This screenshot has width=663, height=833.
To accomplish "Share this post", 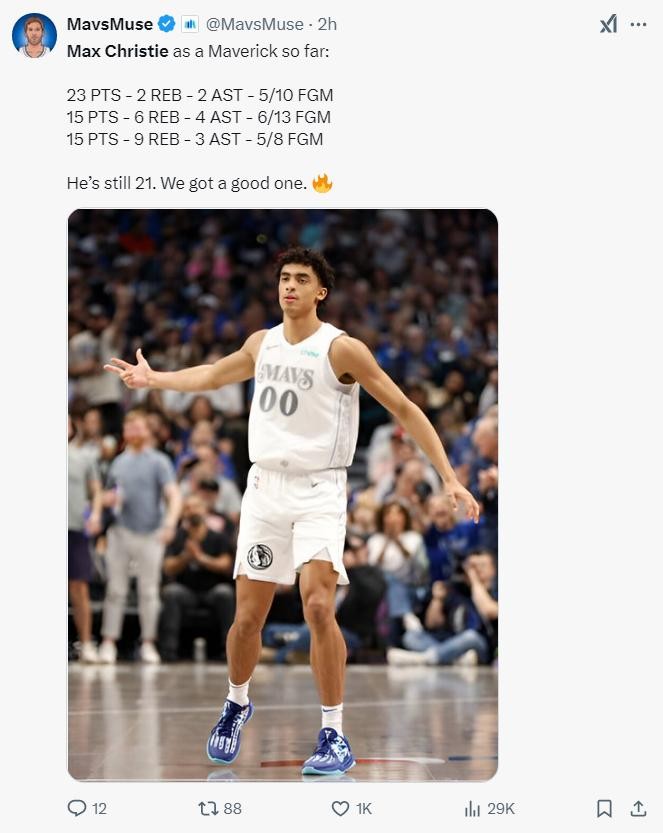I will coord(637,808).
